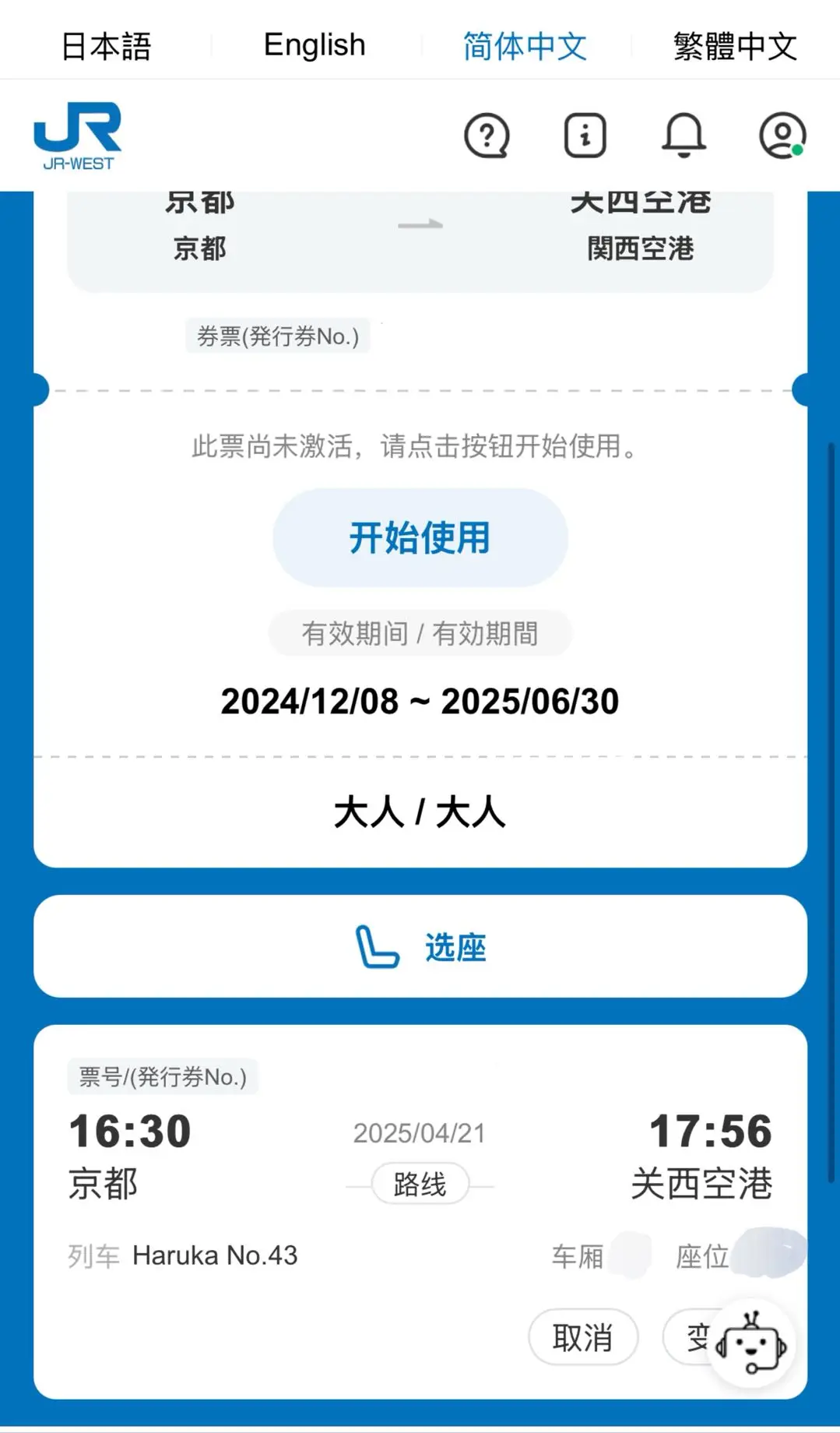This screenshot has height=1433, width=840.
Task: Open 选座 seat selection
Action: point(420,946)
